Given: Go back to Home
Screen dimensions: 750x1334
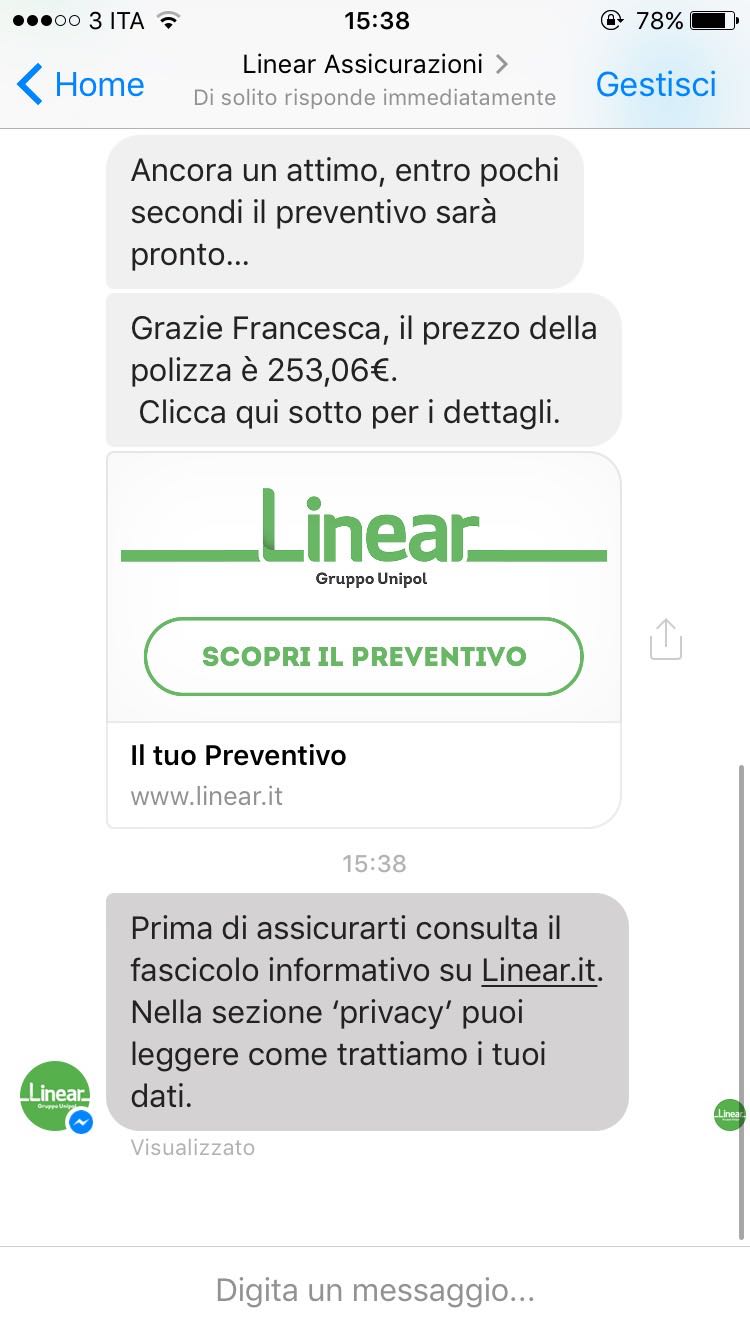Looking at the screenshot, I should tap(82, 85).
